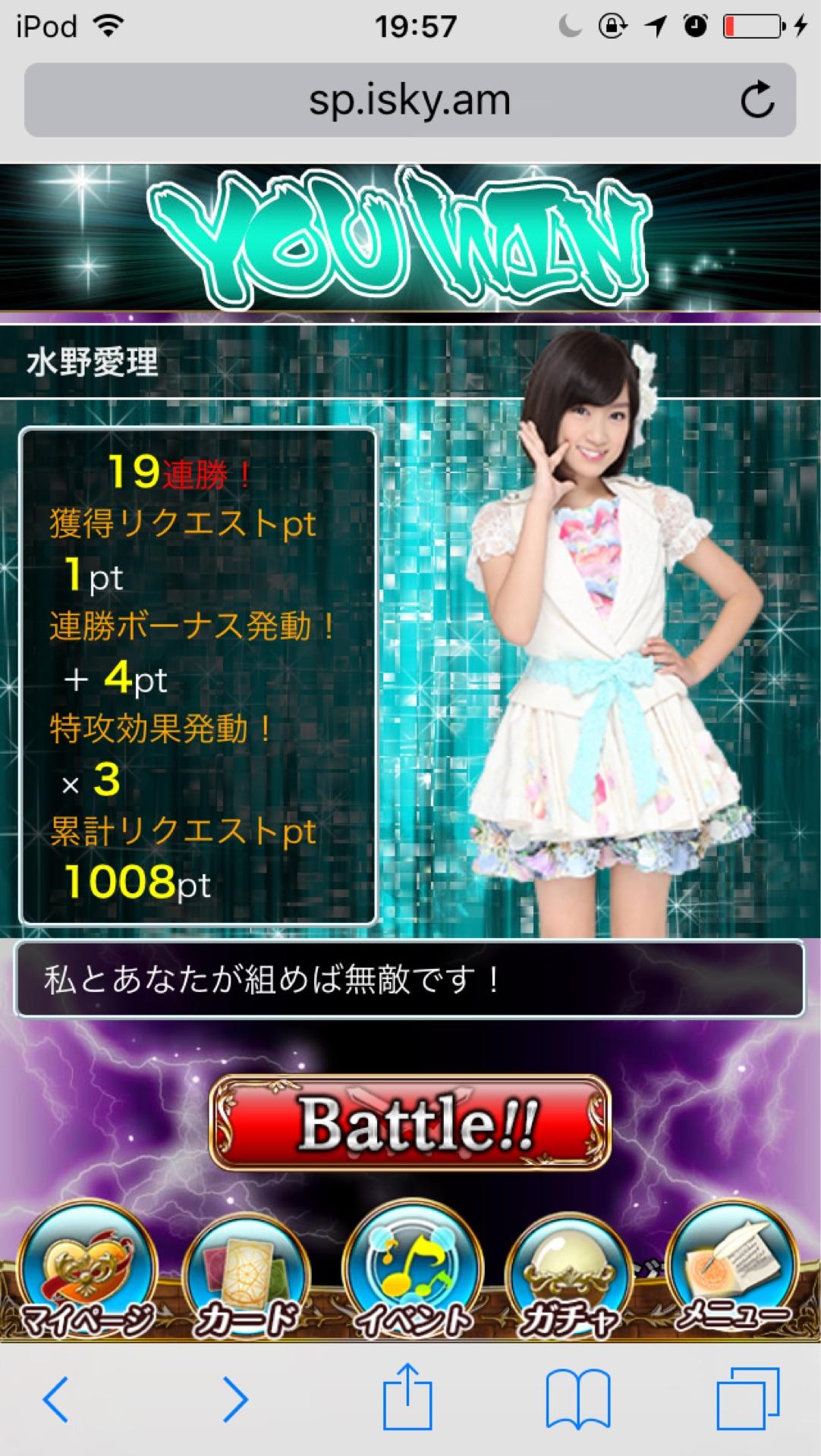Open マイページ in the bottom menu

point(86,1276)
